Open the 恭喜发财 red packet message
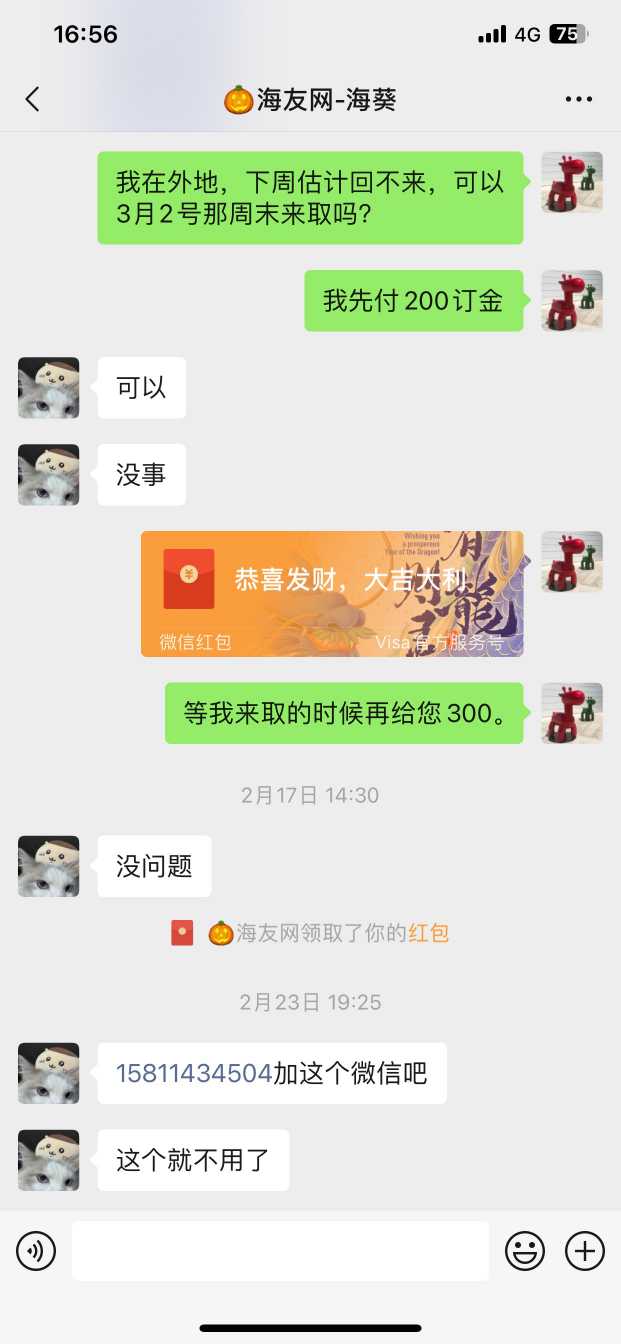Screen dimensions: 621x1344 coord(332,593)
